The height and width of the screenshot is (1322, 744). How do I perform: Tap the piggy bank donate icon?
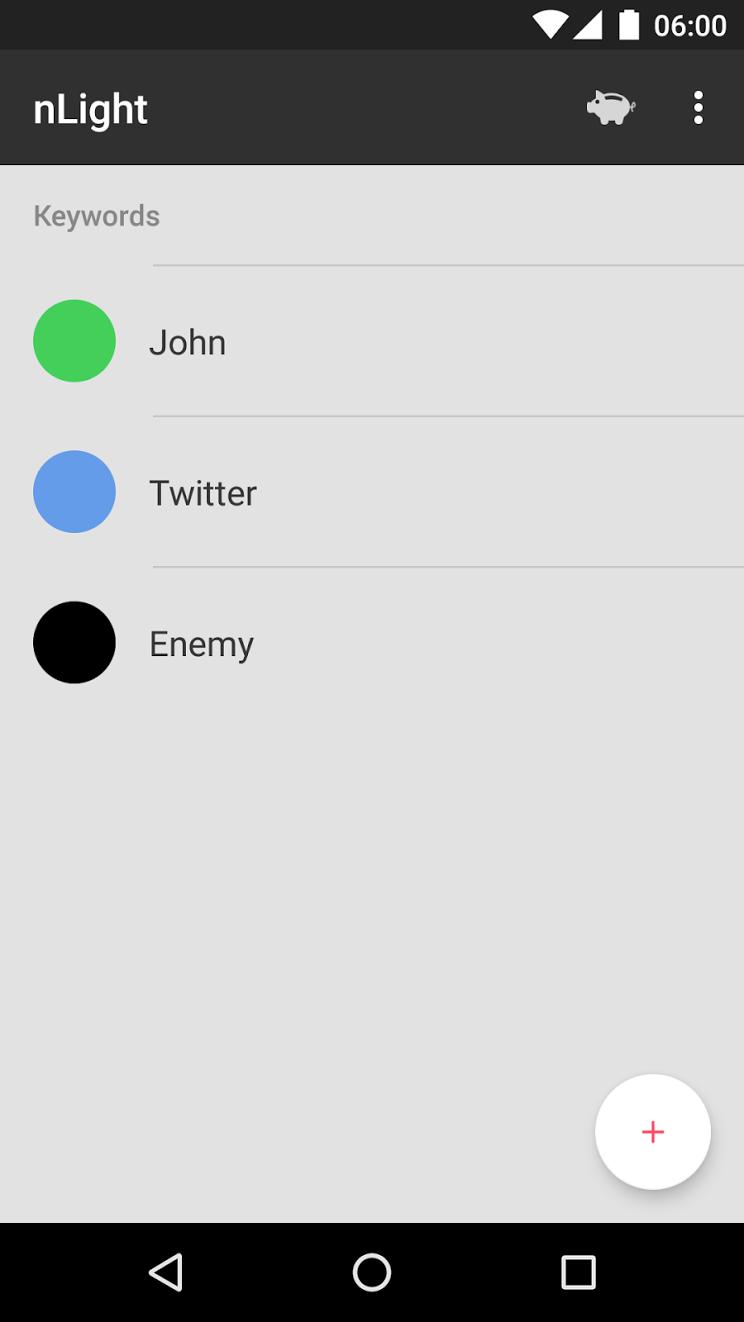click(x=610, y=108)
